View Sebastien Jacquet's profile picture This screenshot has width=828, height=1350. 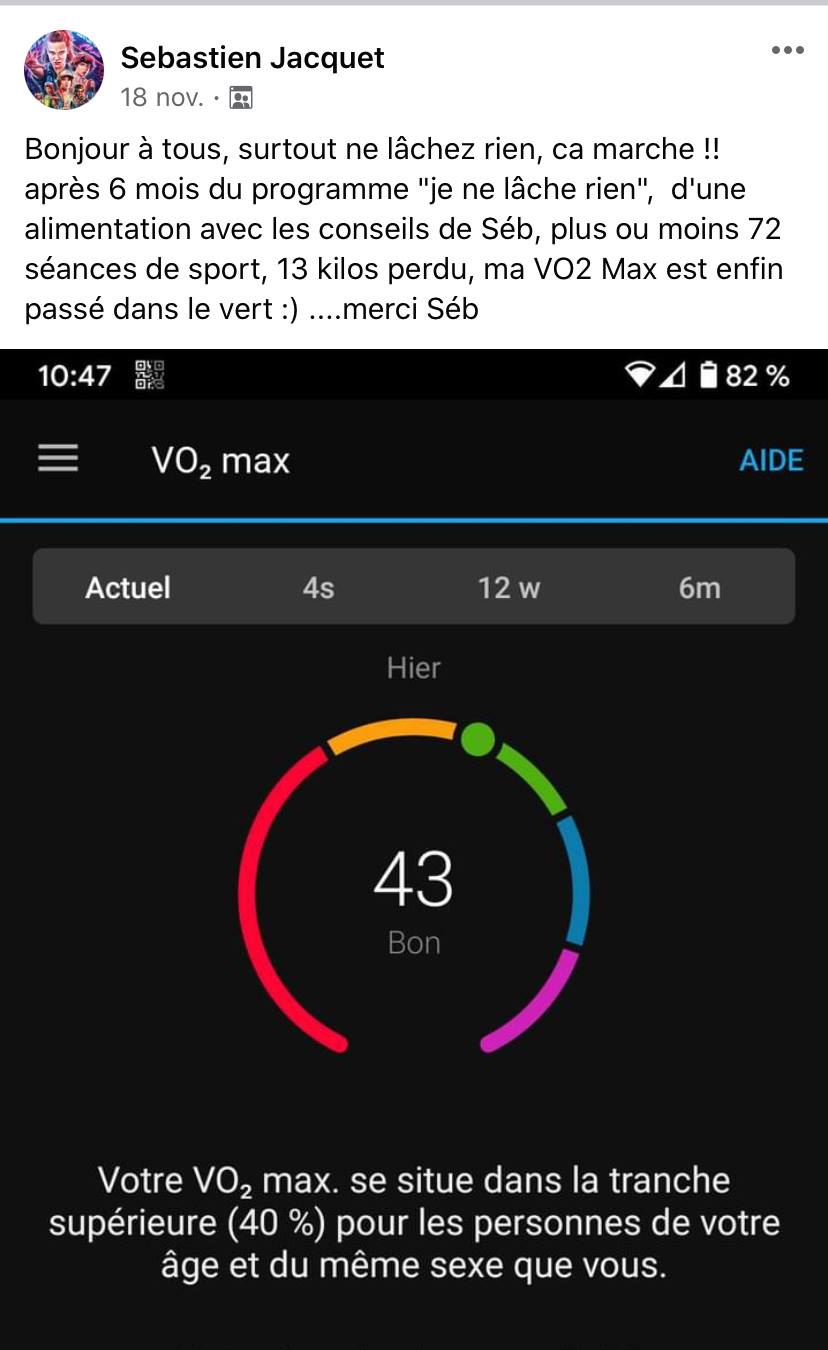tap(64, 69)
